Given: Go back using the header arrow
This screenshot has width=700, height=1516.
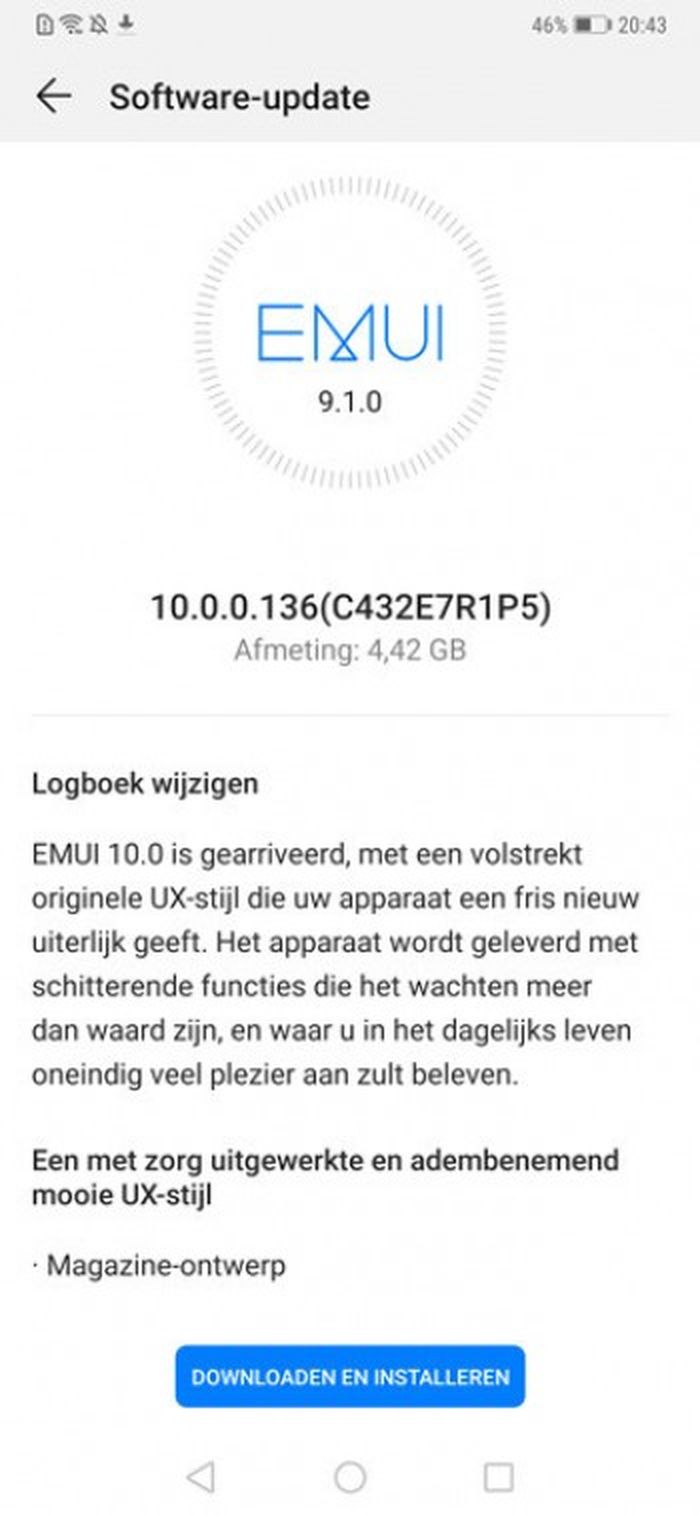Looking at the screenshot, I should 54,97.
